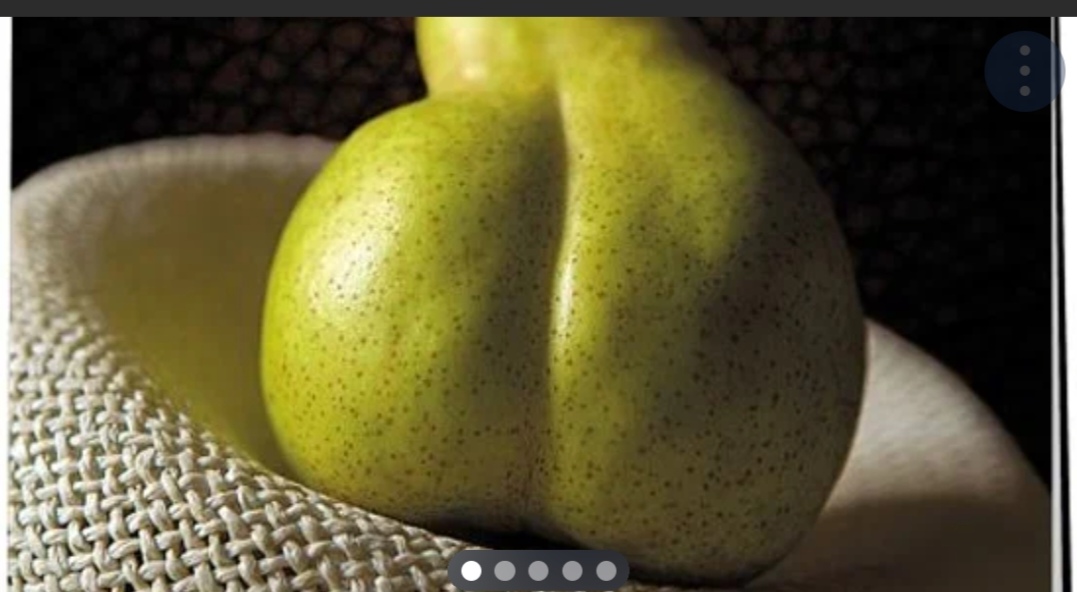Jump to the second image dot
The width and height of the screenshot is (1077, 592).
coord(505,571)
